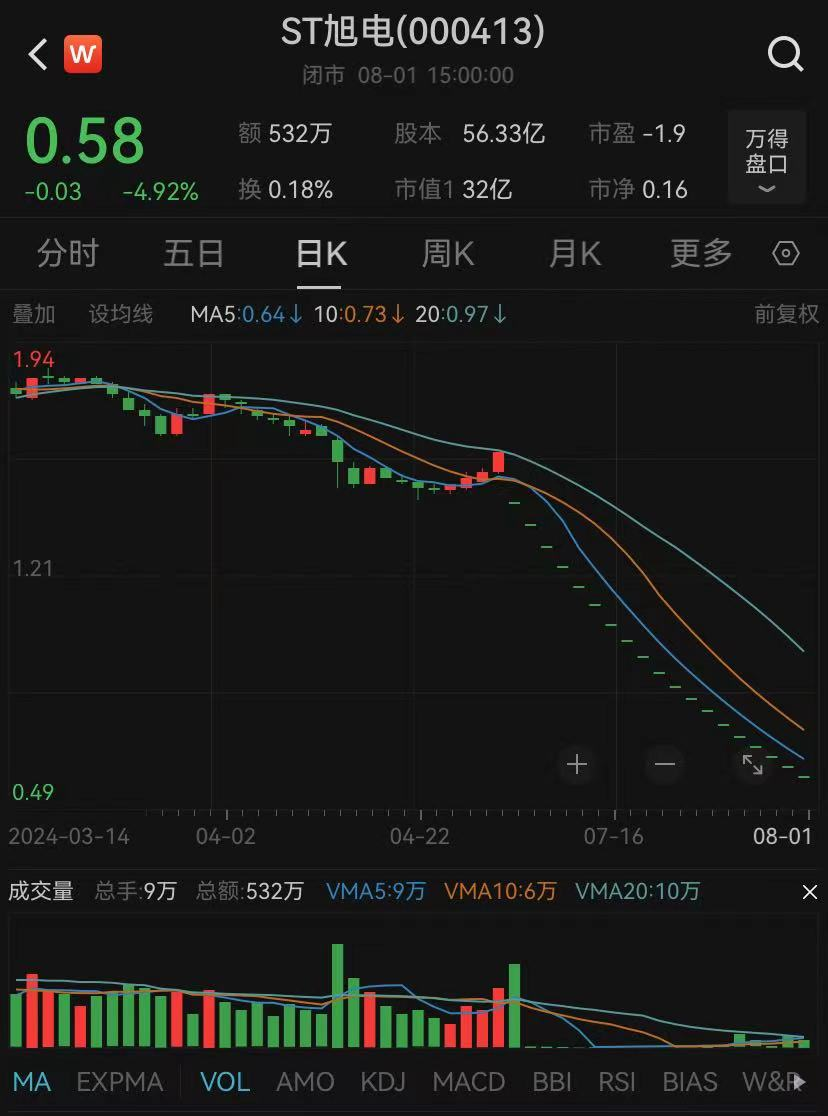
Task: Switch to the 分时 chart tab
Action: pyautogui.click(x=68, y=254)
